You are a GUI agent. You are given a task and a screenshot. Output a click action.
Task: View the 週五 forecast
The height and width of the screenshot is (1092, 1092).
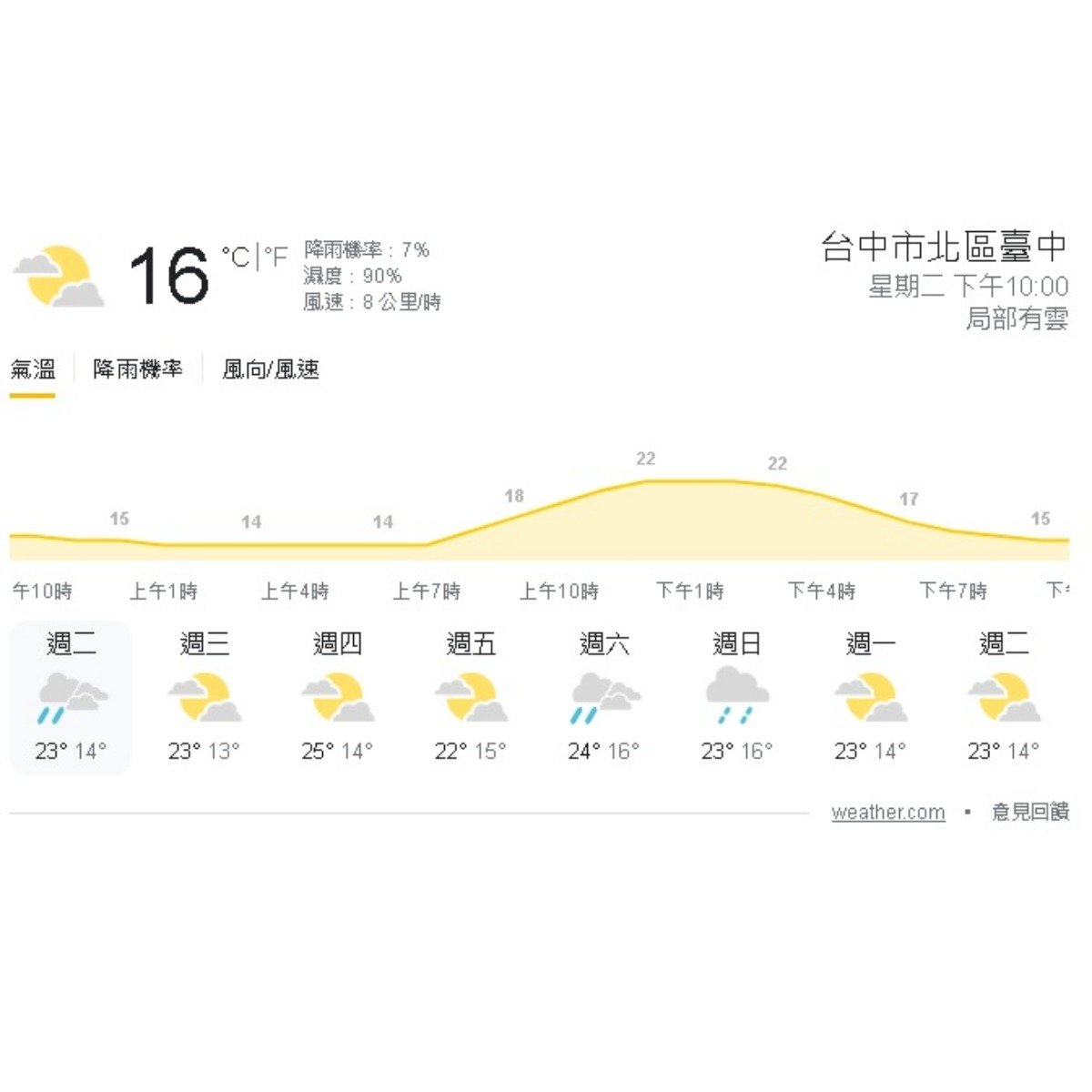coord(470,698)
